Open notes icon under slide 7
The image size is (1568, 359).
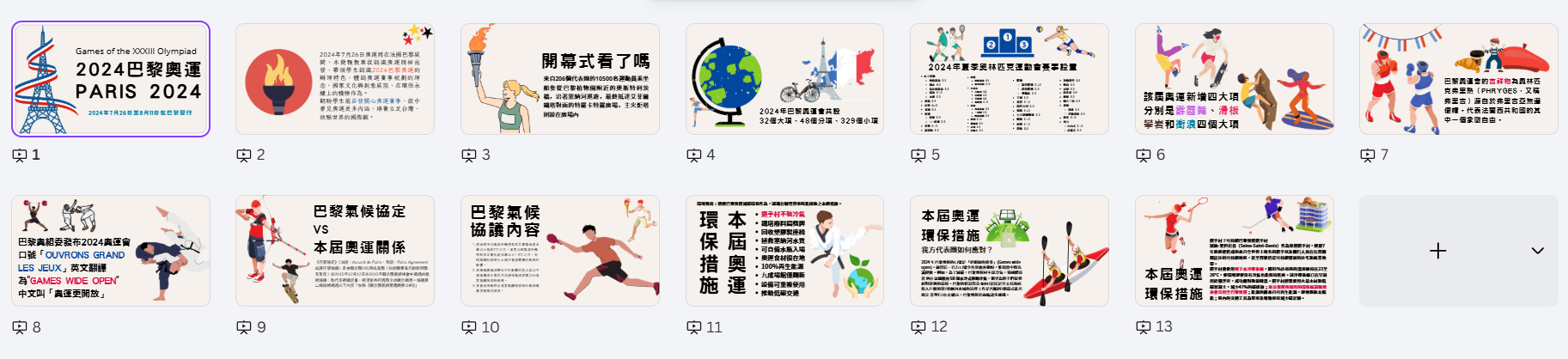1368,155
